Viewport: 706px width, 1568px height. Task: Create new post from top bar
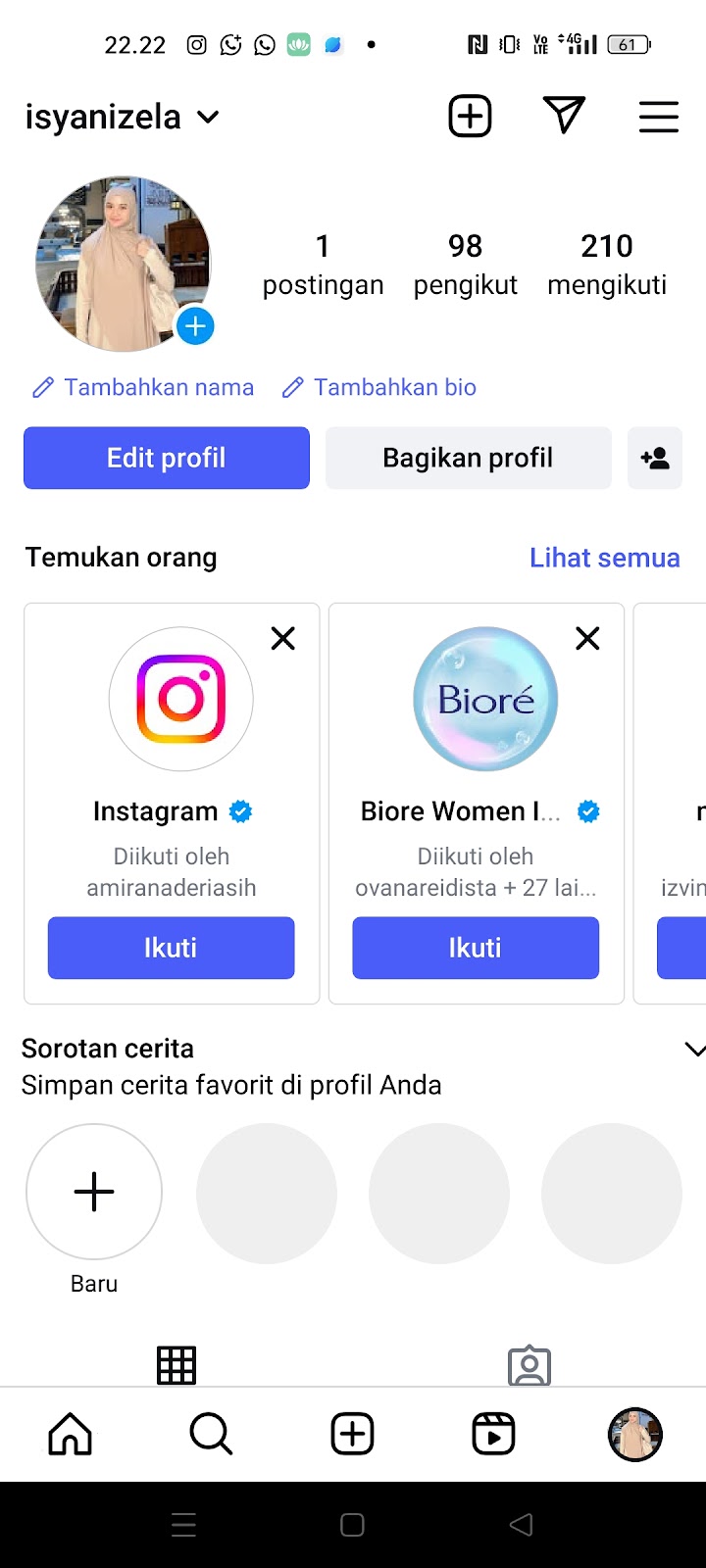(470, 117)
